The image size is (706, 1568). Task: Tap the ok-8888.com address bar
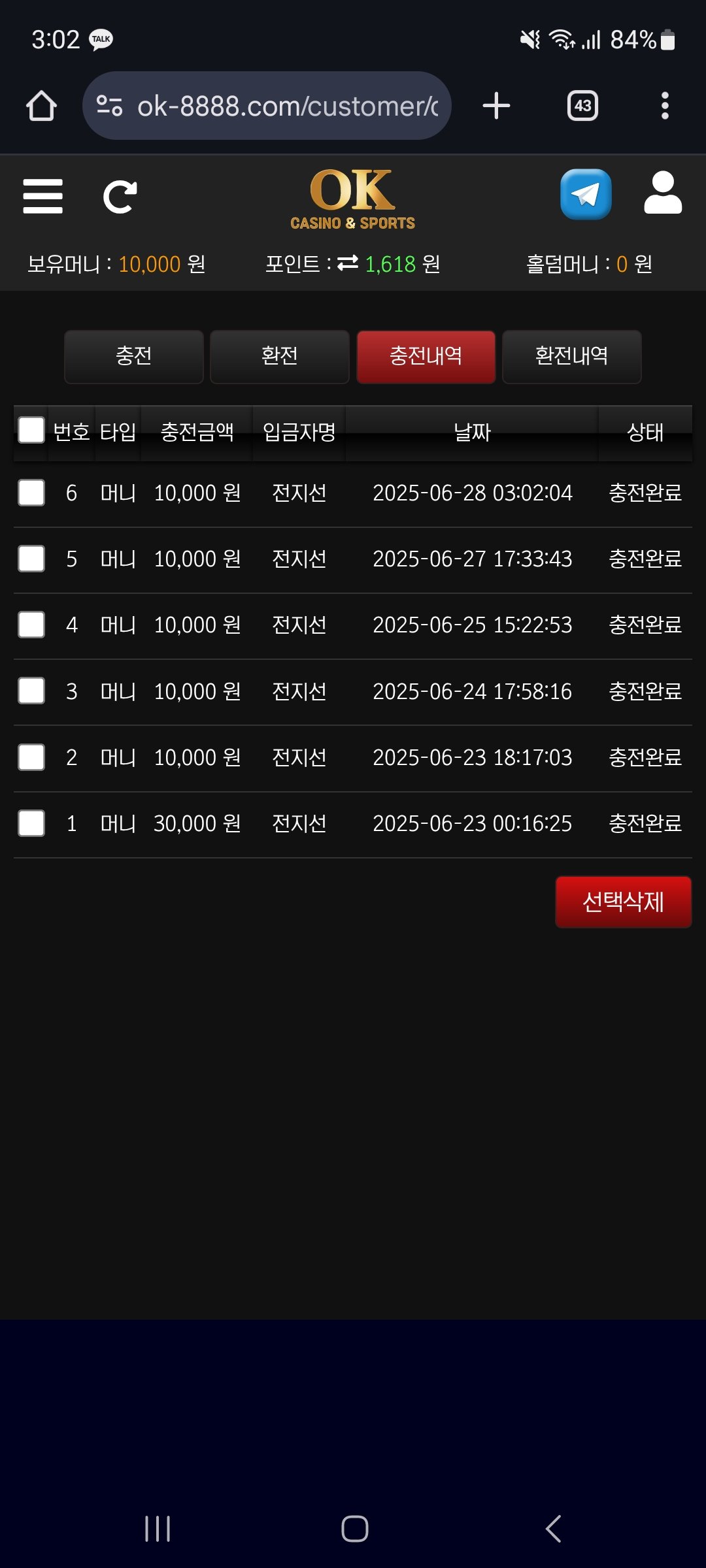pos(275,106)
